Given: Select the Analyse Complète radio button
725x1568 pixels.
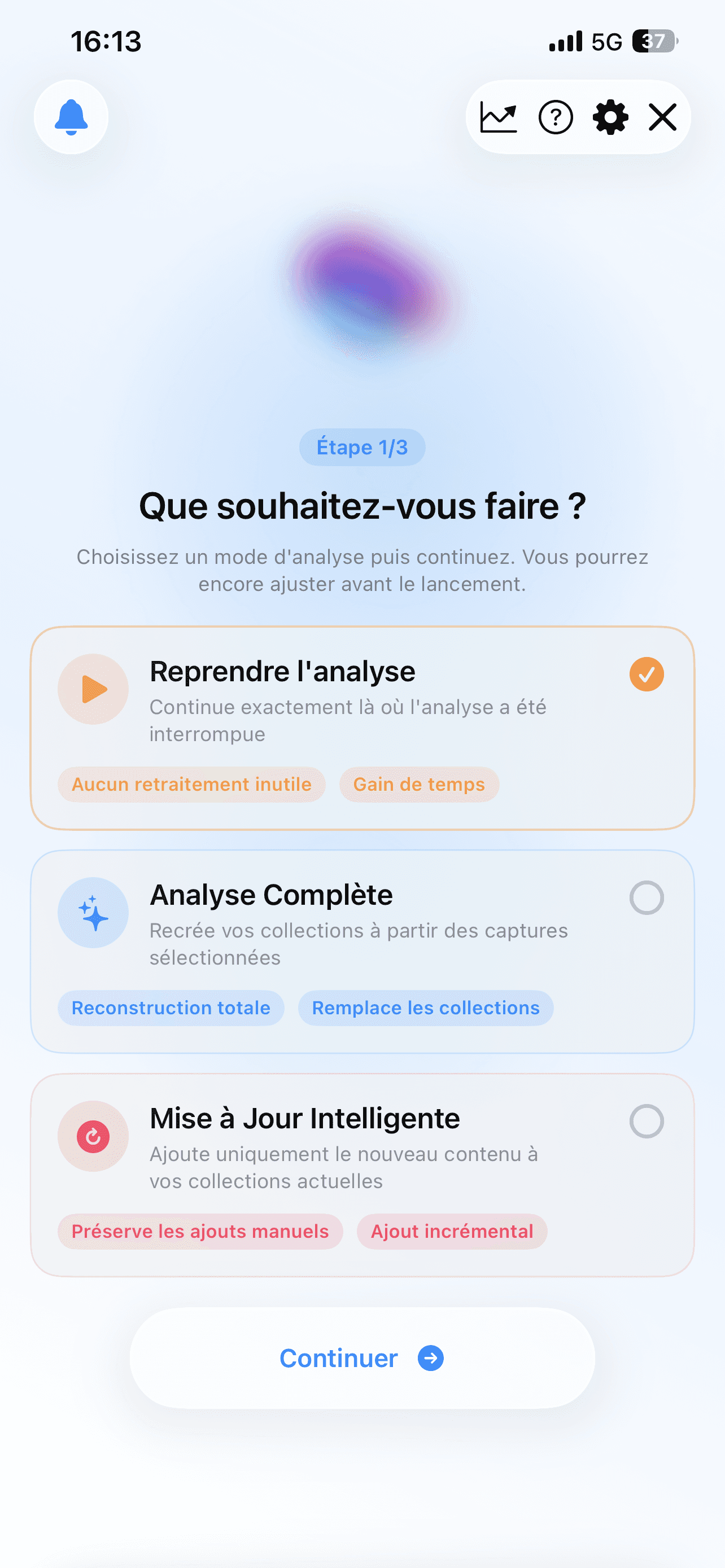Looking at the screenshot, I should [647, 898].
